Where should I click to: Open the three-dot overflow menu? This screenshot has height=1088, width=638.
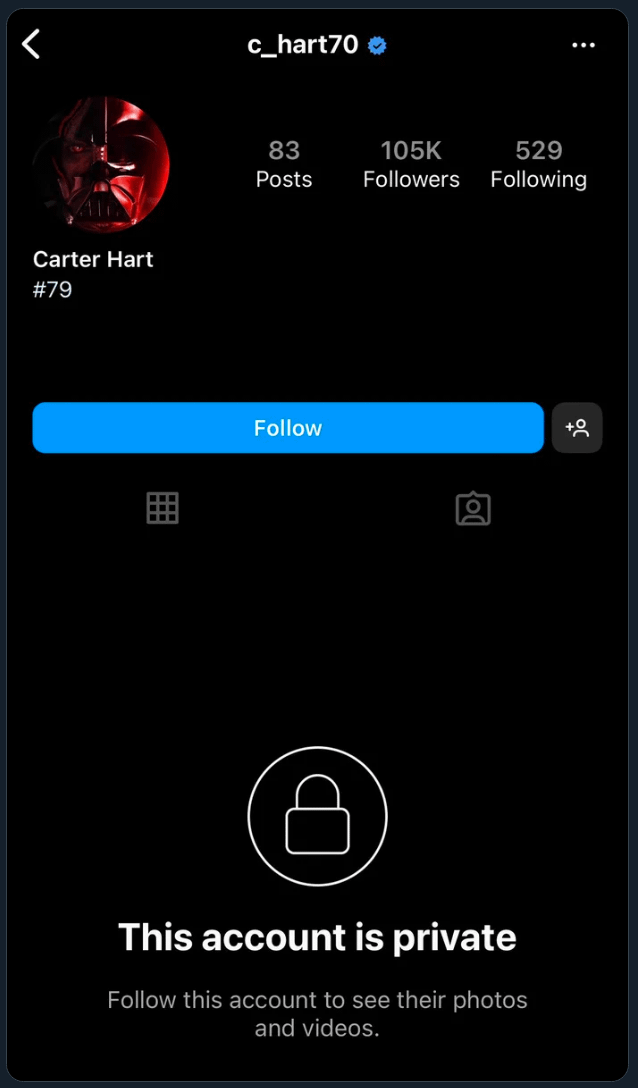[583, 45]
